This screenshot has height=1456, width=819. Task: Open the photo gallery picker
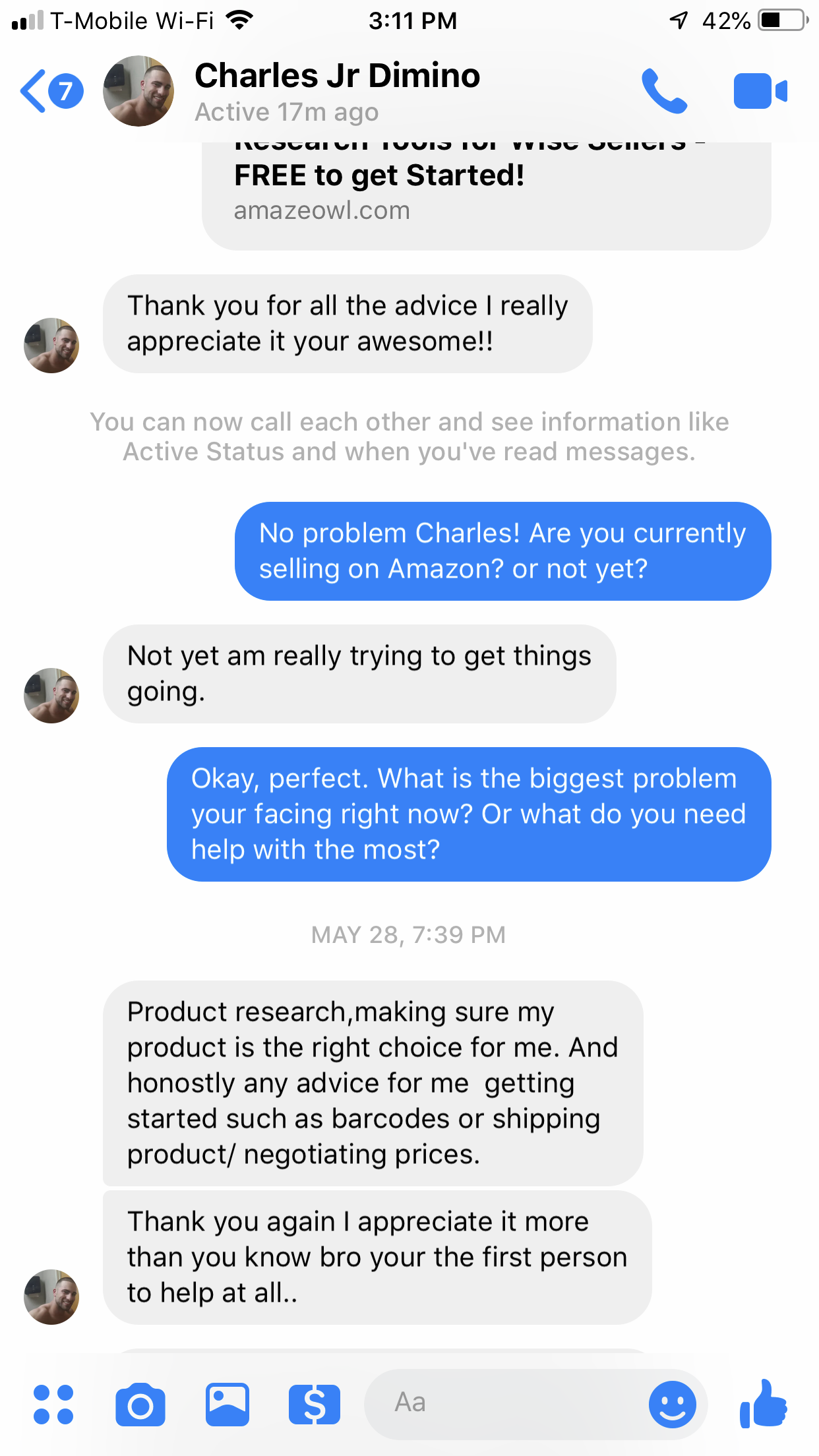coord(228,1405)
